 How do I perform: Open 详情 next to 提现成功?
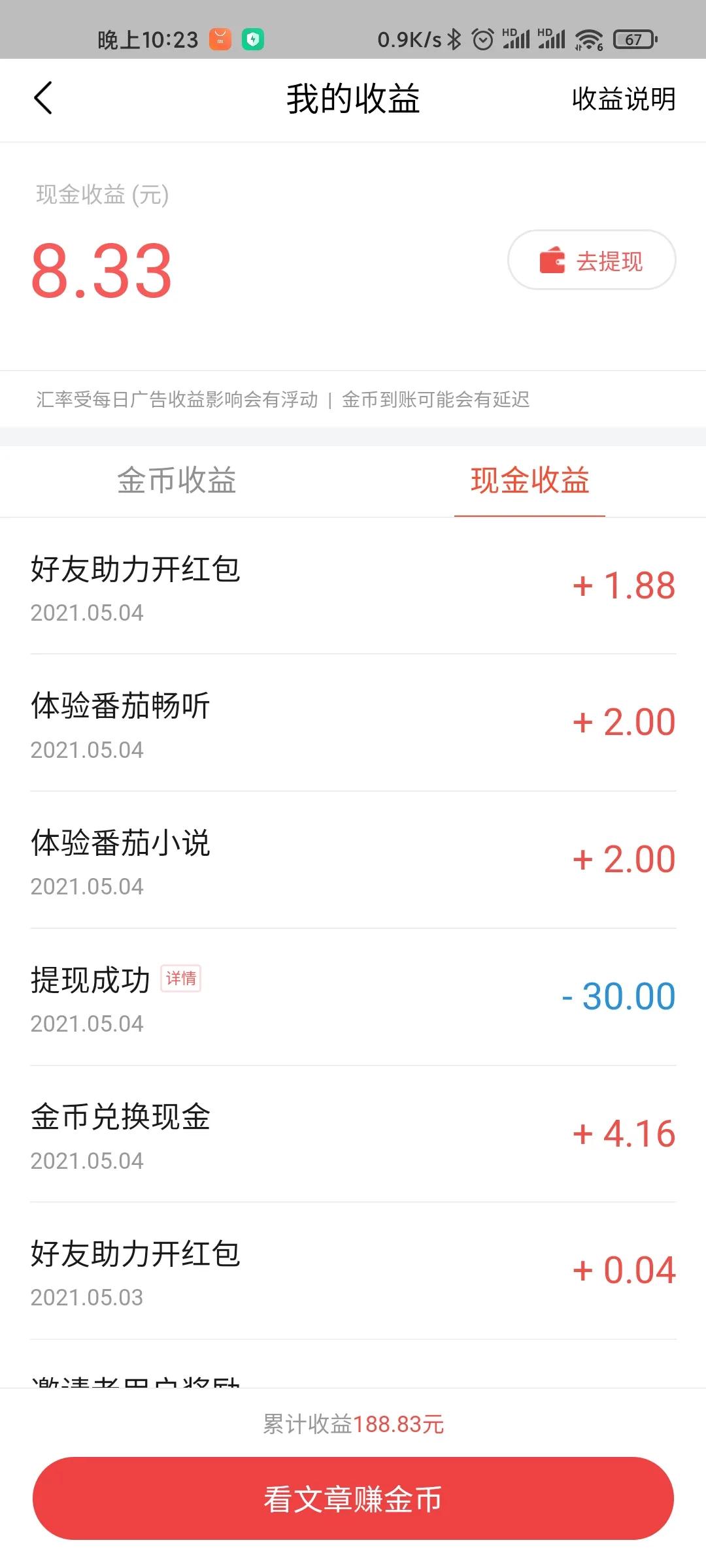click(181, 979)
